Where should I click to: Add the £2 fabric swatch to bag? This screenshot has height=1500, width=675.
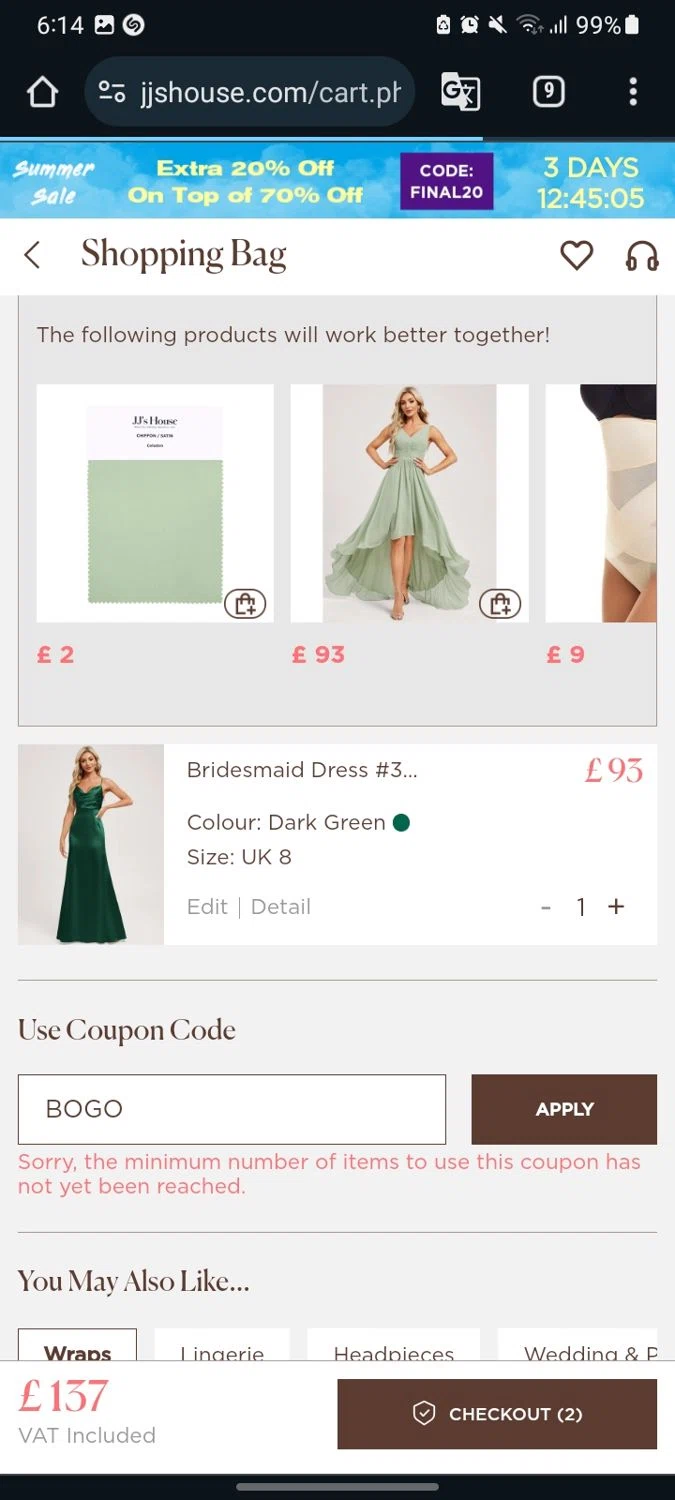(245, 604)
